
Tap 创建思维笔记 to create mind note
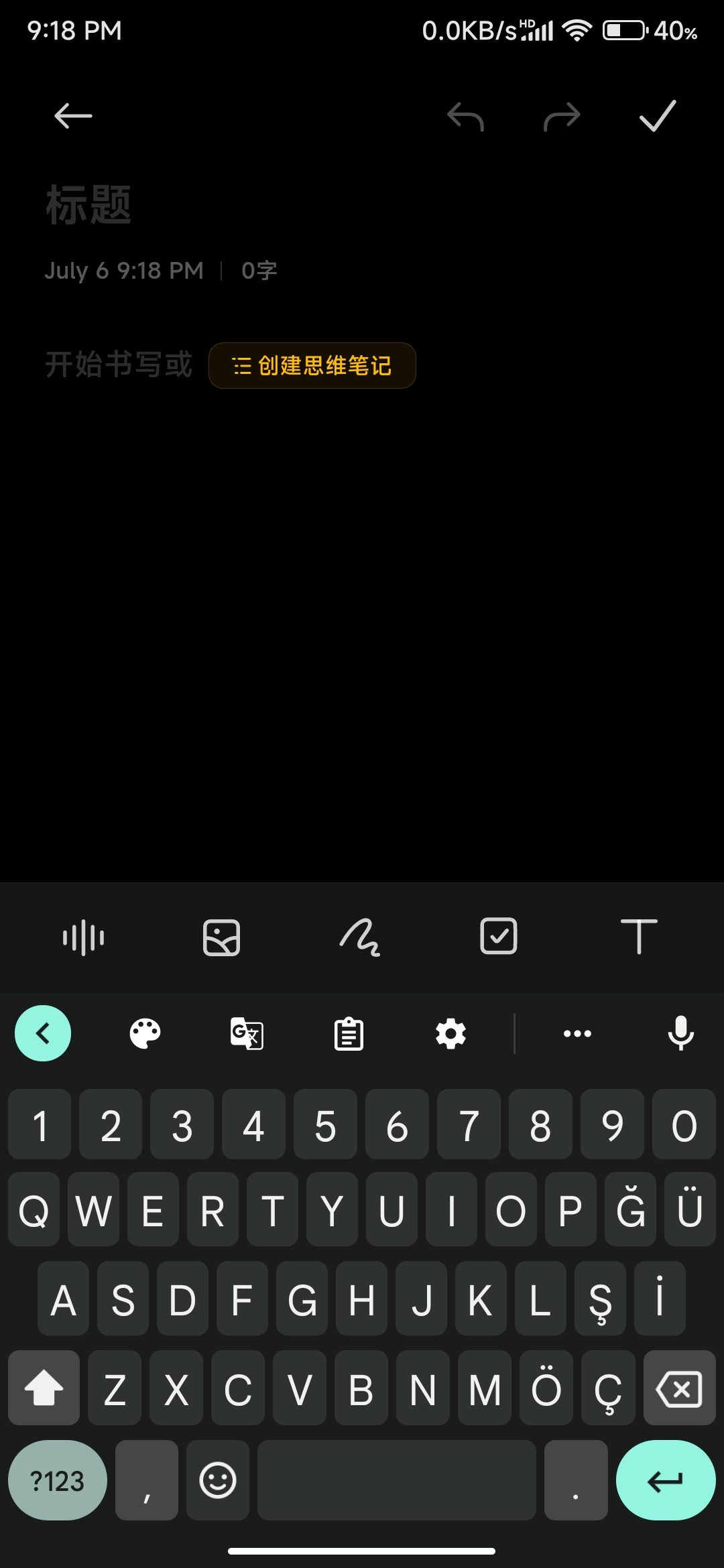click(312, 365)
